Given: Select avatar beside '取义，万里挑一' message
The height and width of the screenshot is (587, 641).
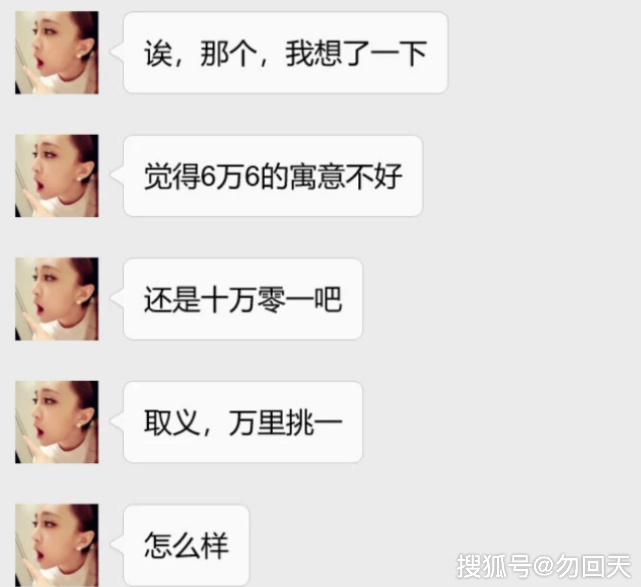Looking at the screenshot, I should pos(57,422).
